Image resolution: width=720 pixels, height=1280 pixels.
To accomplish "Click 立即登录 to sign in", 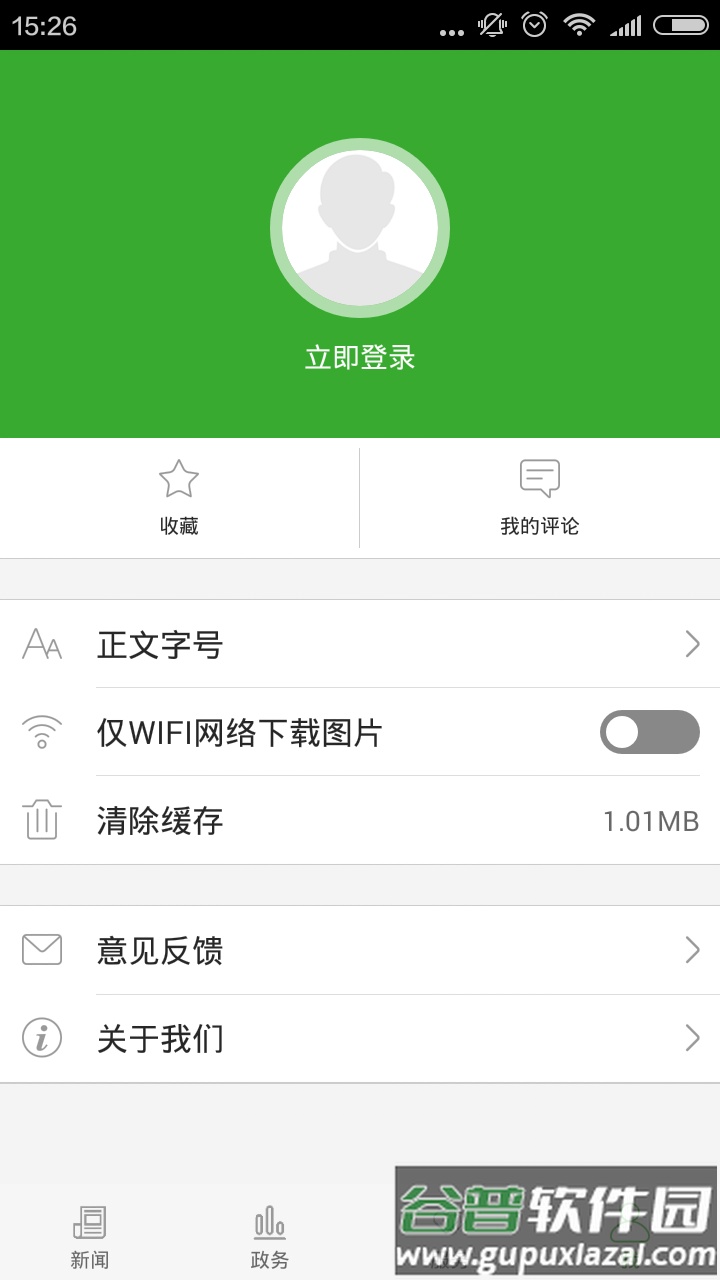I will click(x=360, y=356).
